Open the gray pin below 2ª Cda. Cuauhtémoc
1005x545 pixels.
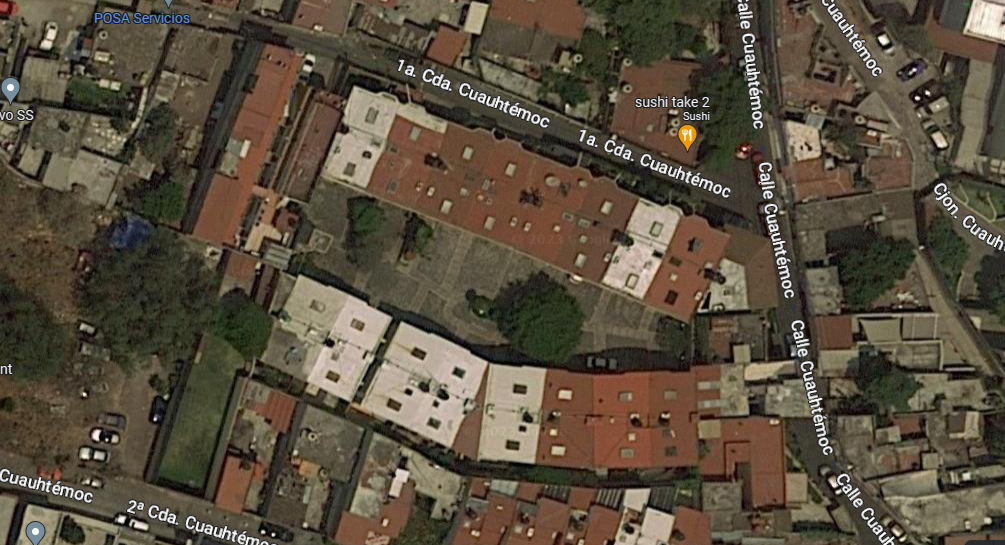35,533
